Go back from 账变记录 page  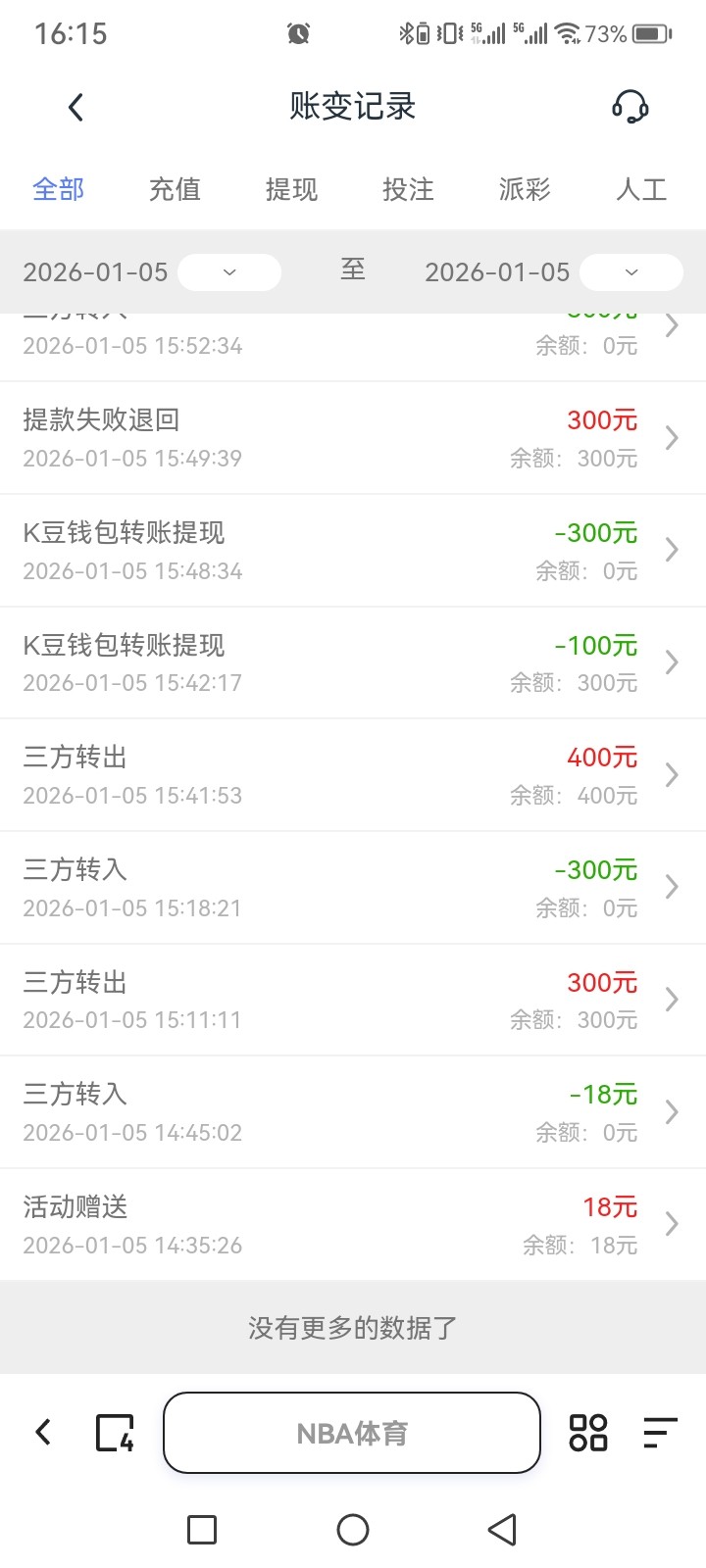(76, 107)
